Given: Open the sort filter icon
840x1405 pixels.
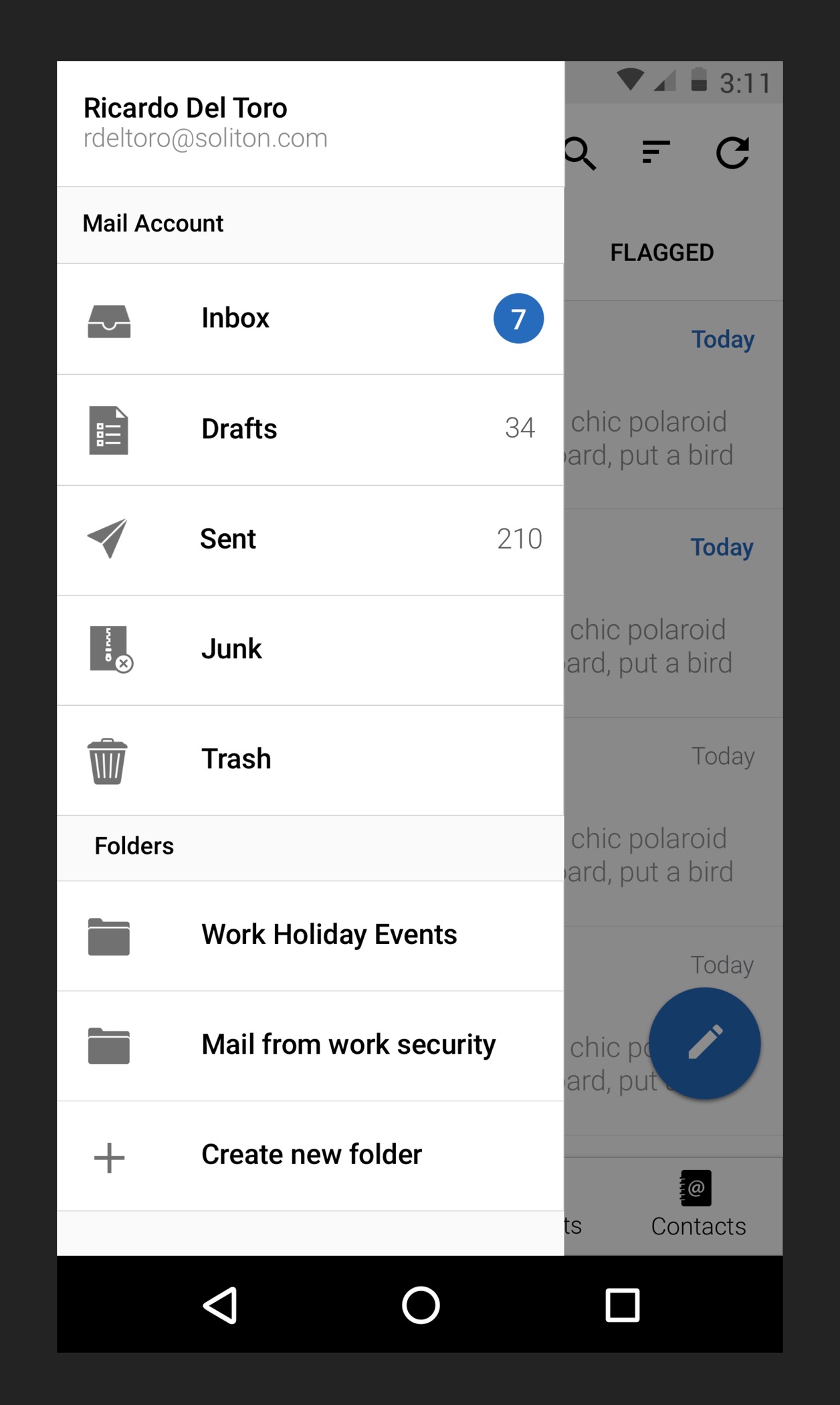Looking at the screenshot, I should click(x=655, y=153).
